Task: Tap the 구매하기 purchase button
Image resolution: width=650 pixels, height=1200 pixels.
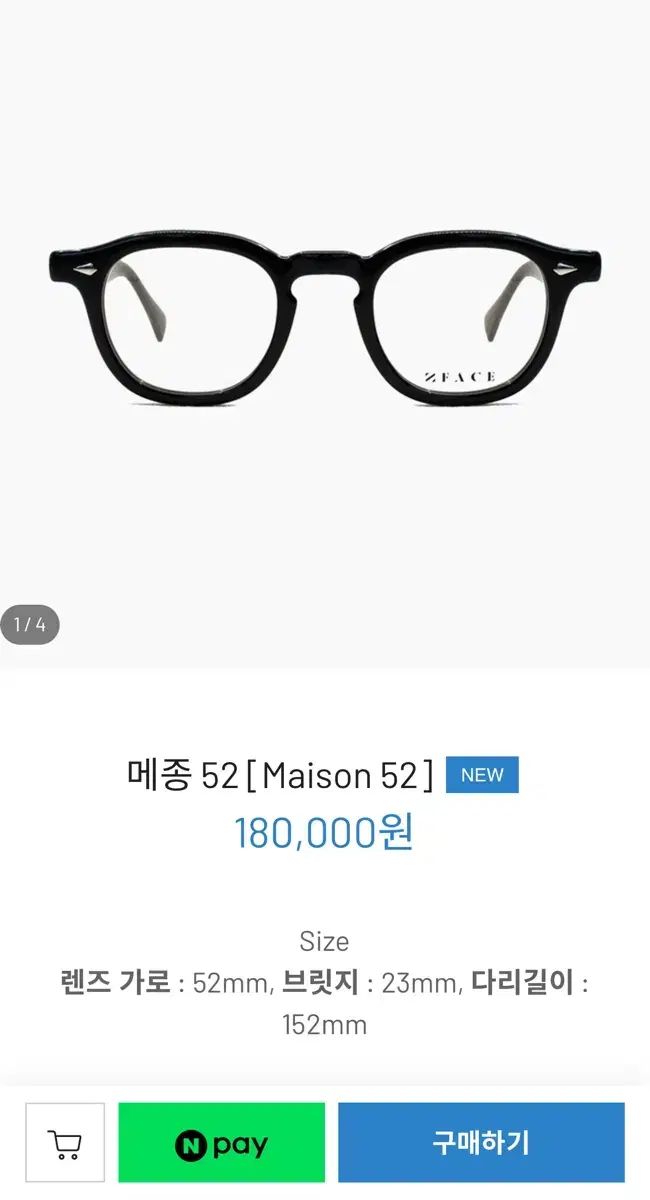Action: [x=481, y=1142]
